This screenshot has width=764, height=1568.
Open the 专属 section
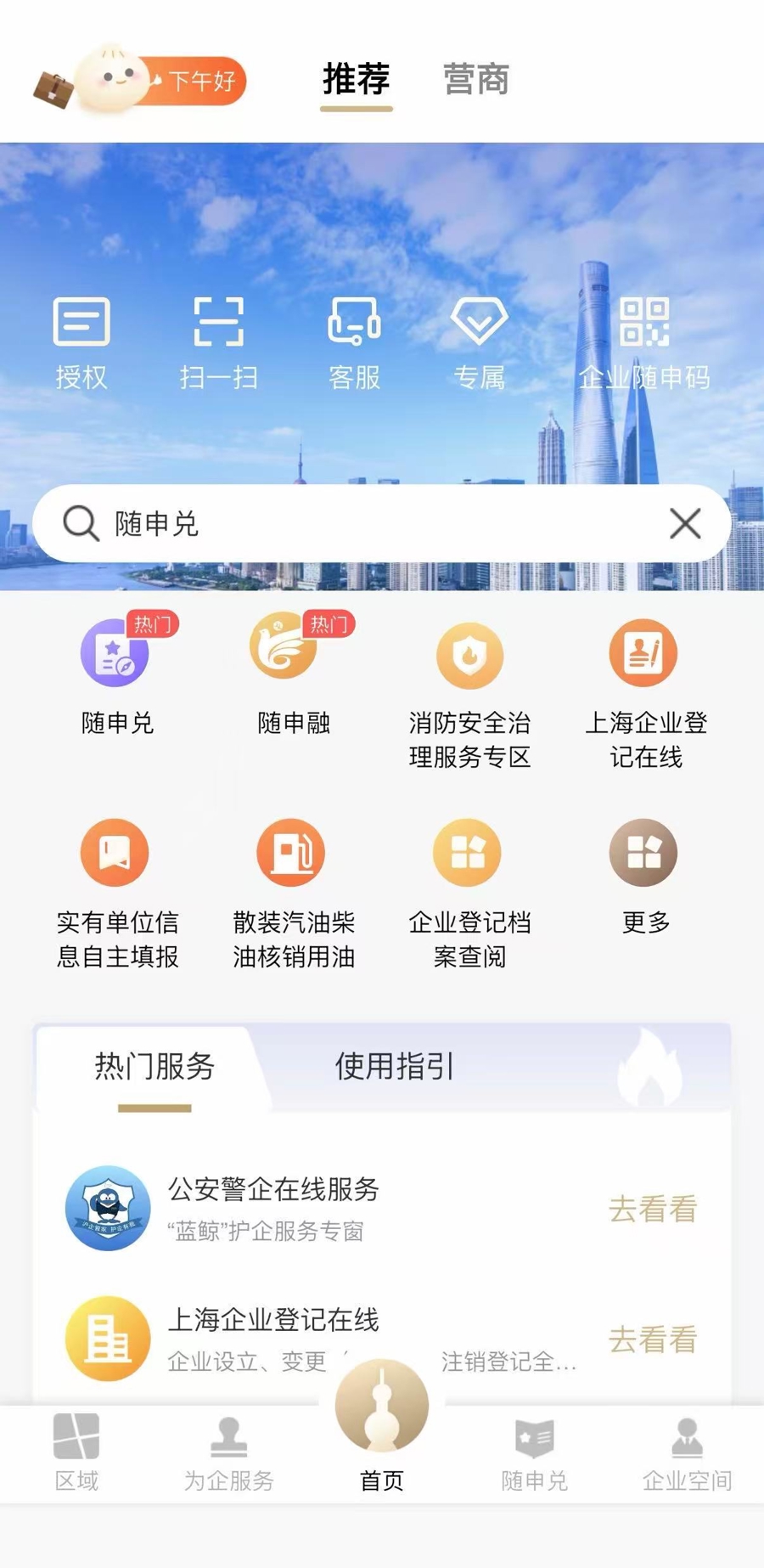tap(479, 341)
